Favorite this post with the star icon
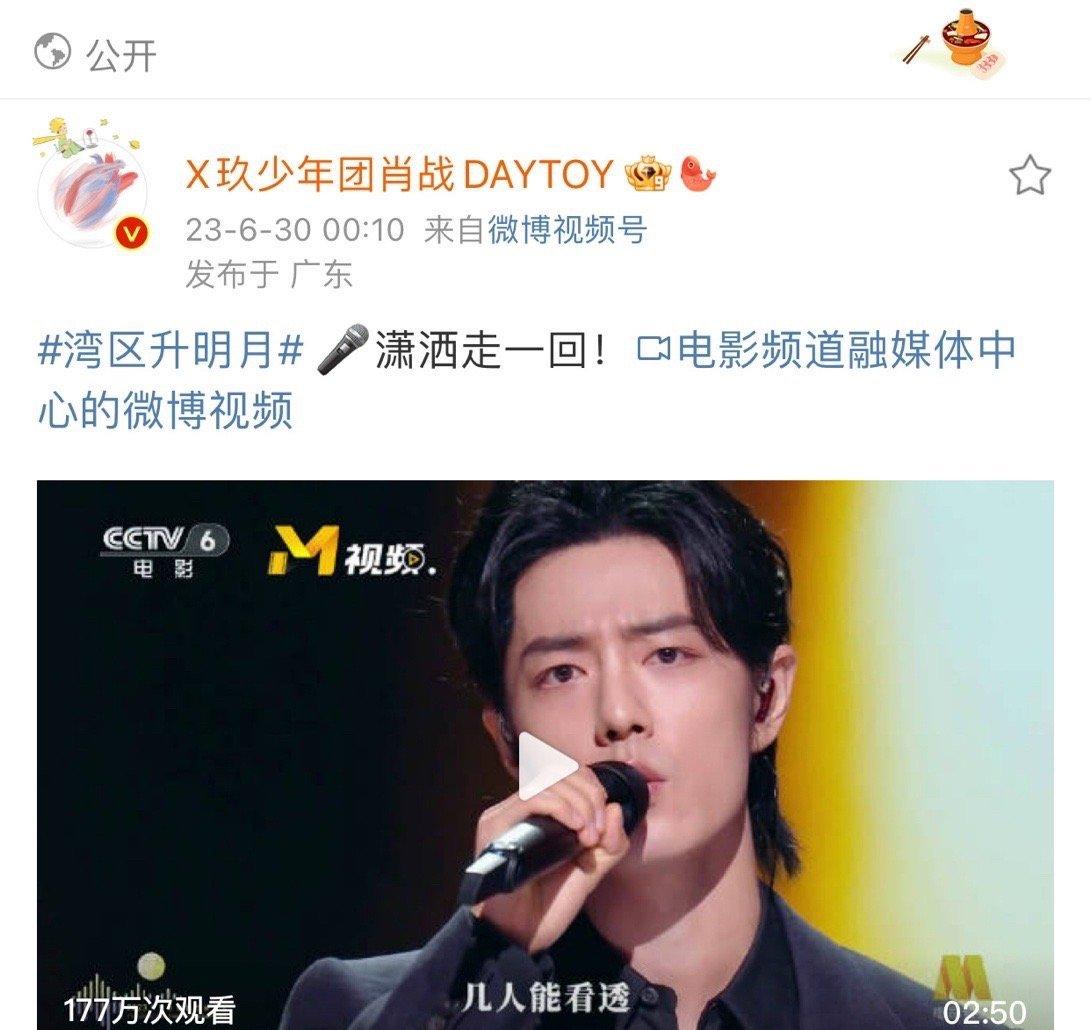The image size is (1091, 1030). (x=1029, y=177)
